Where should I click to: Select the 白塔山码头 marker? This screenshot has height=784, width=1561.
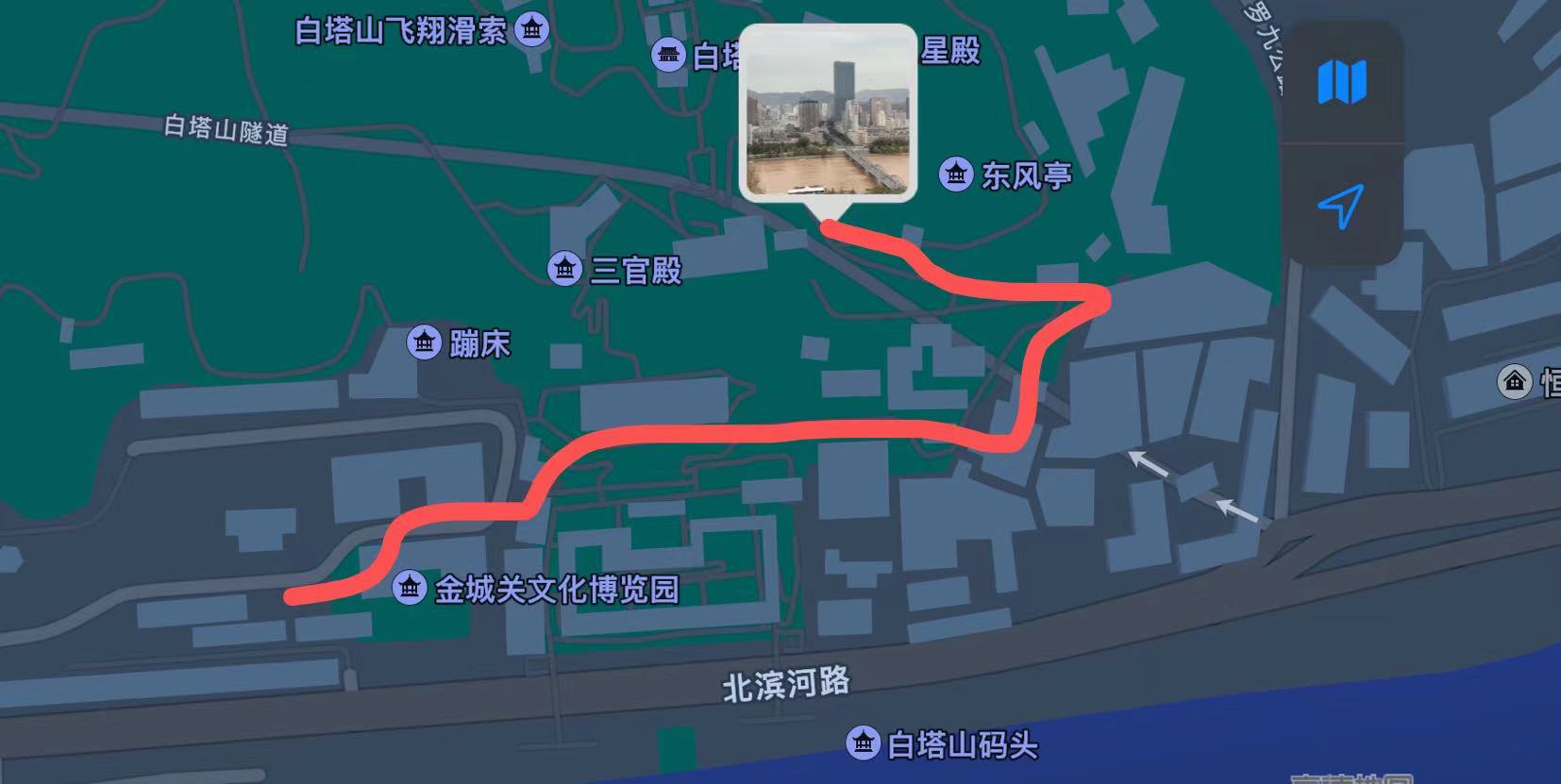[863, 743]
